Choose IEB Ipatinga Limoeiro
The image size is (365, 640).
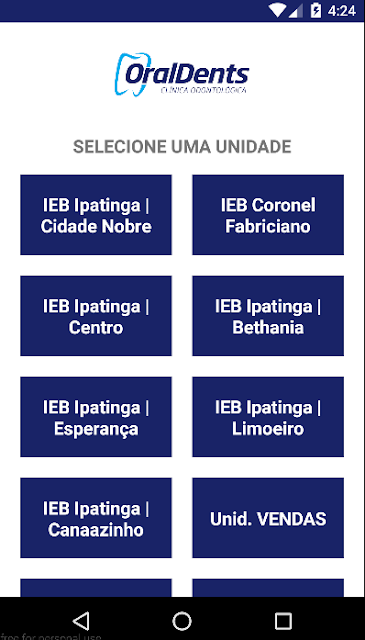268,417
